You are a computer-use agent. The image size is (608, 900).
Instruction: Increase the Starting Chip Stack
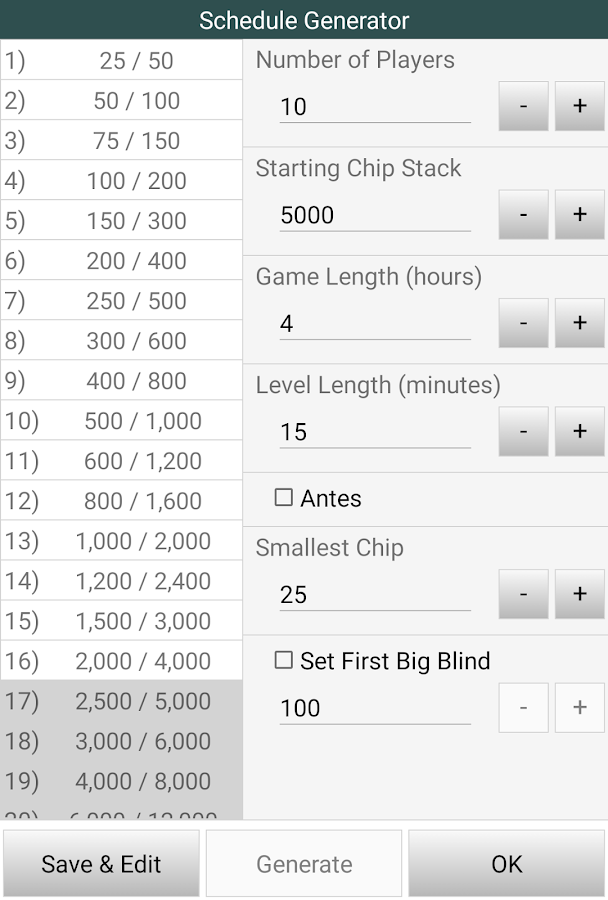[579, 214]
